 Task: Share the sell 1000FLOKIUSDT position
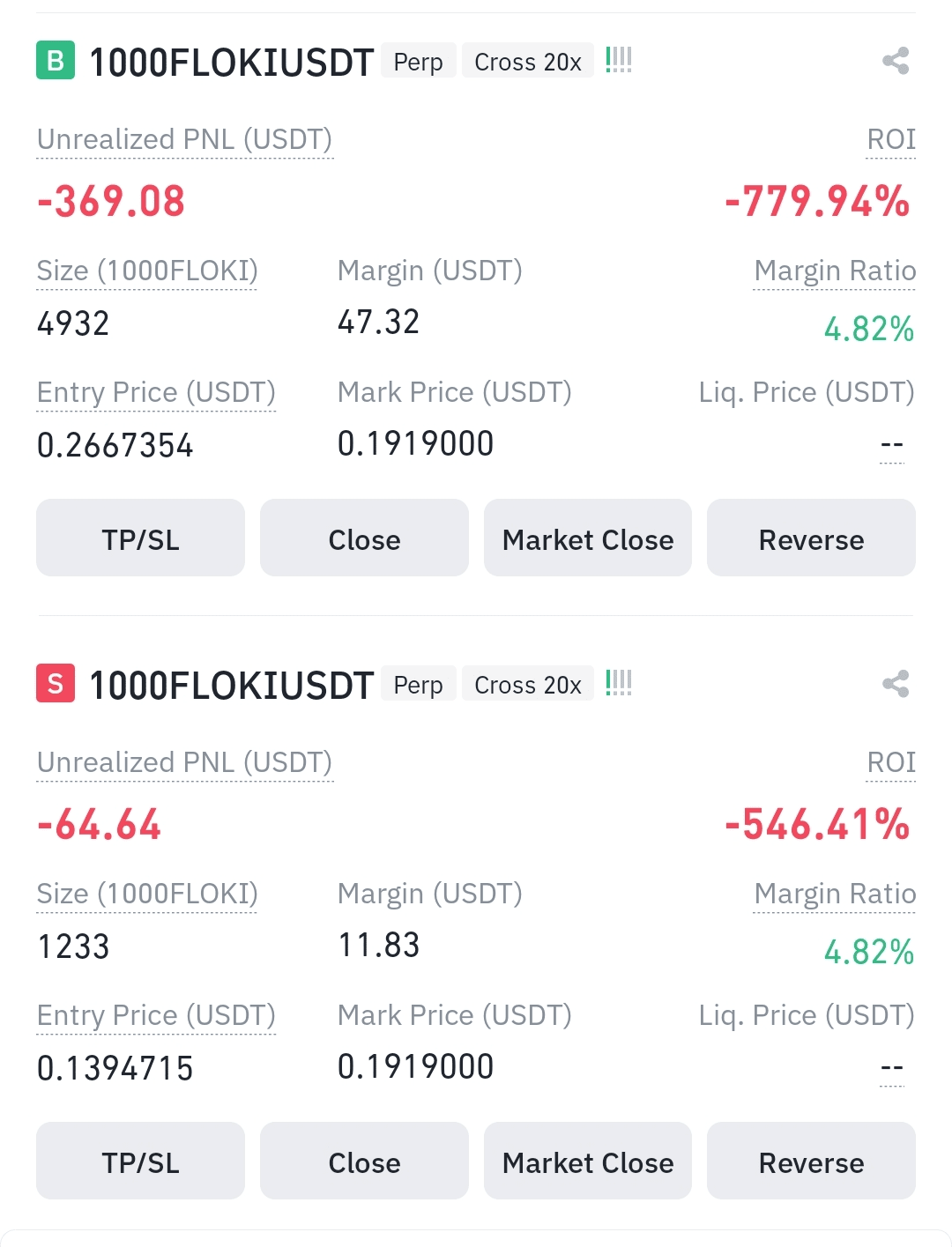[896, 684]
